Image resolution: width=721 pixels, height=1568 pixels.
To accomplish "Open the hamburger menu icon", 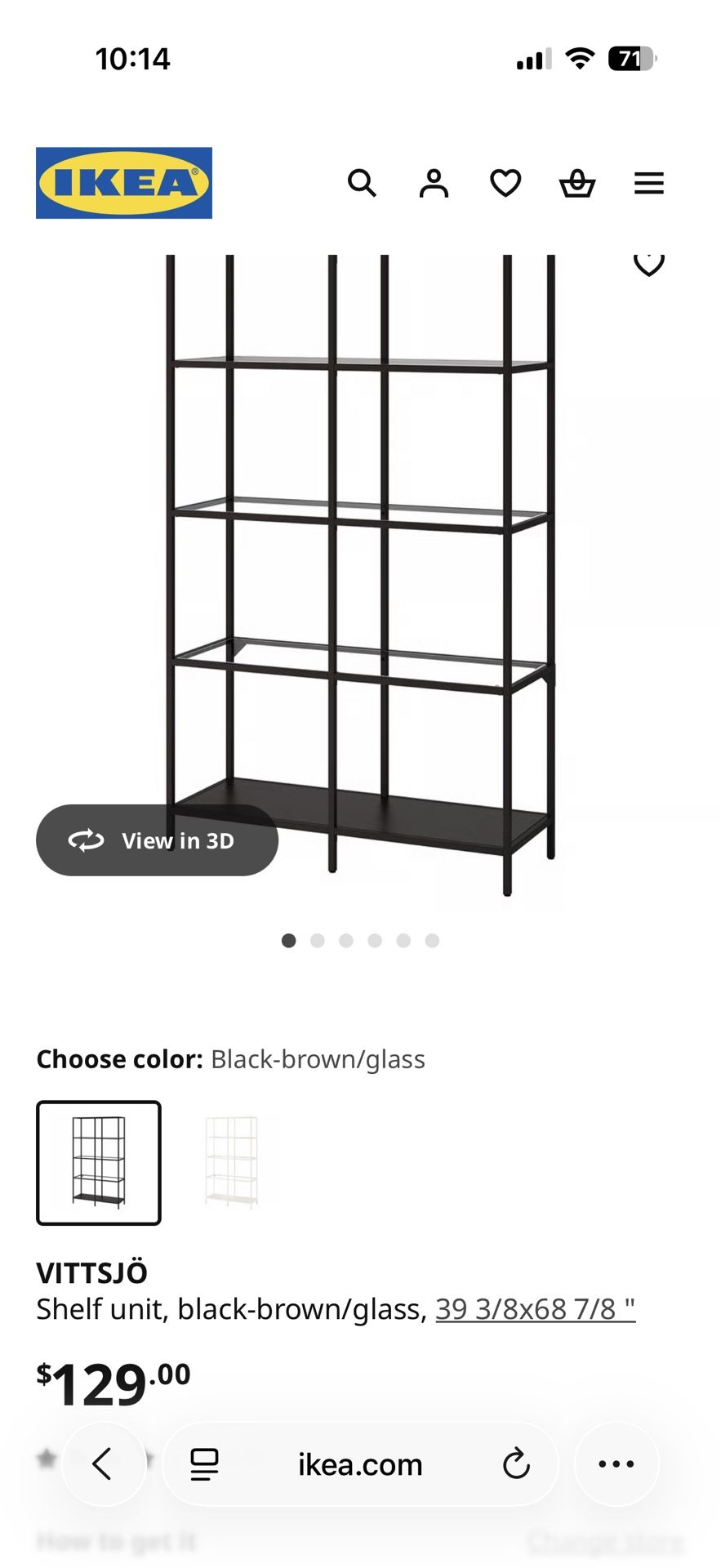I will [x=649, y=183].
